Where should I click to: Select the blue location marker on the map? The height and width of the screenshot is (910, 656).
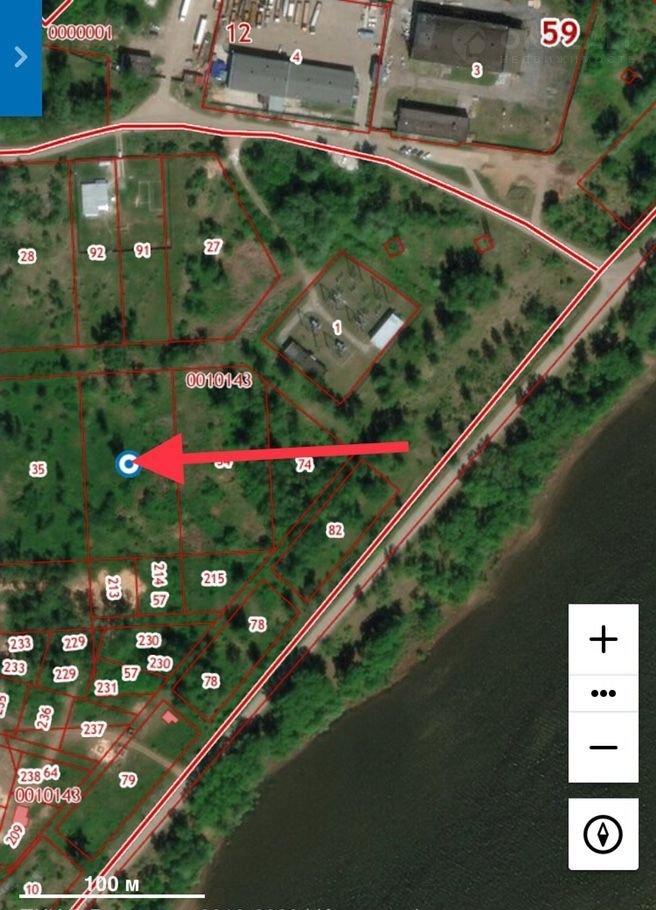coord(128,463)
